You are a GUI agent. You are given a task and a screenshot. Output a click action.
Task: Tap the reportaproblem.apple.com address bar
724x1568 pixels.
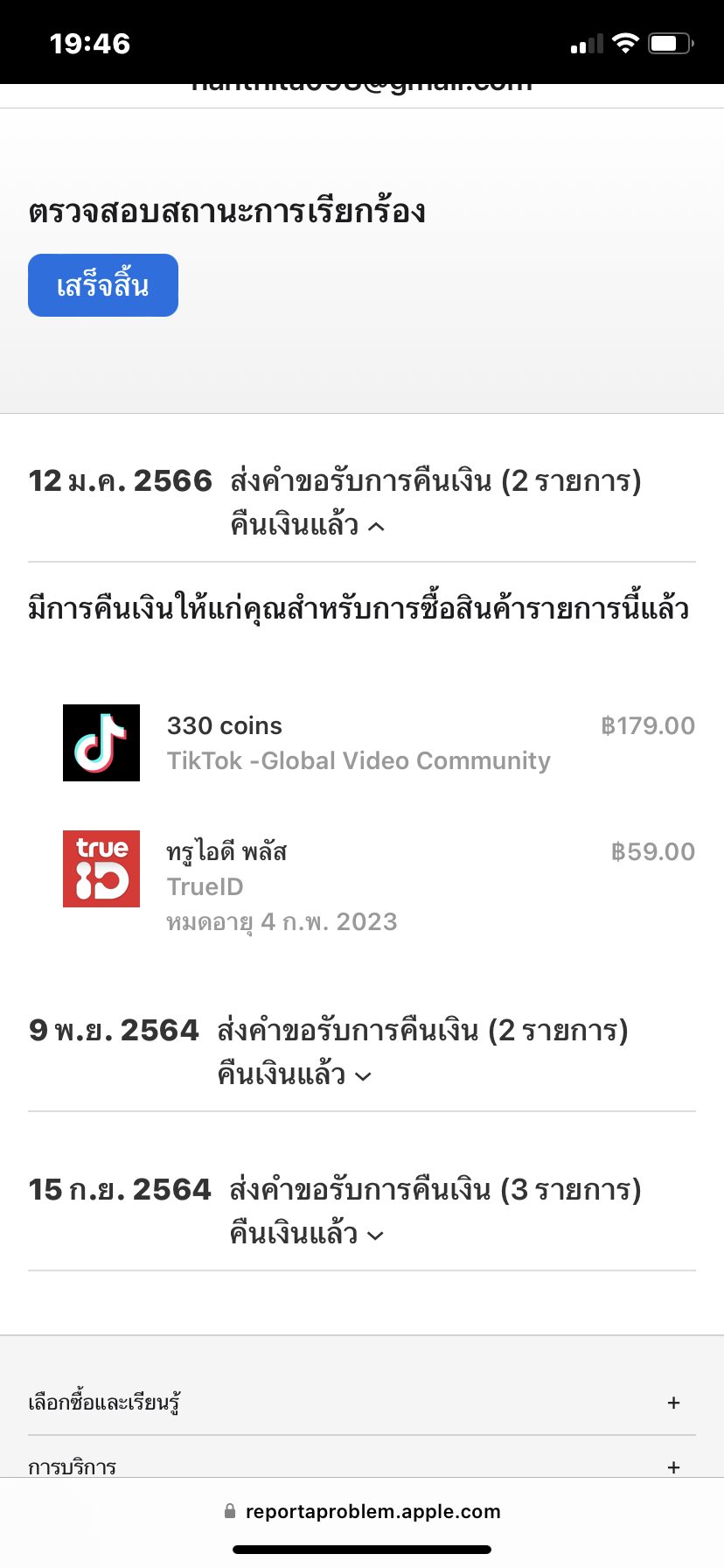(362, 1511)
